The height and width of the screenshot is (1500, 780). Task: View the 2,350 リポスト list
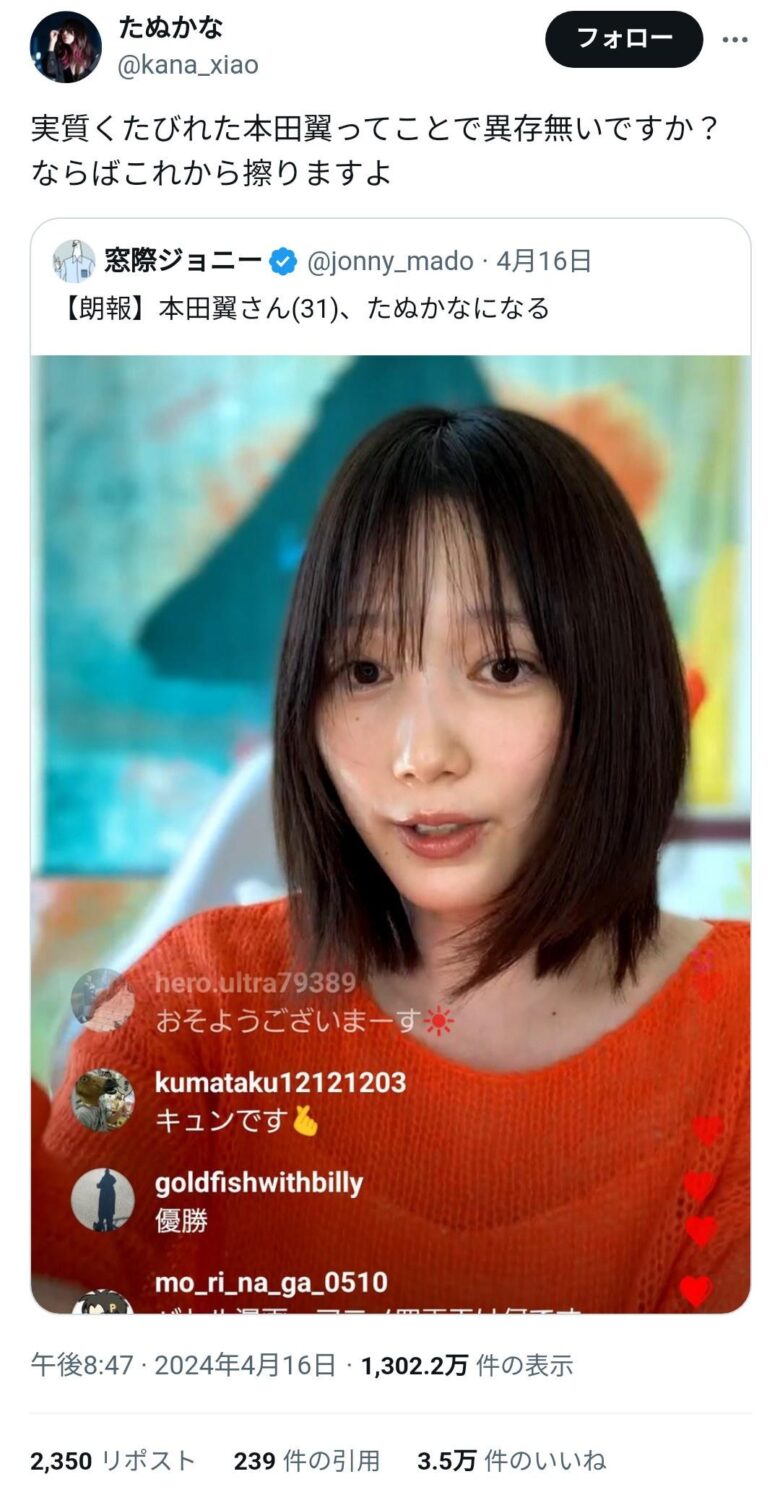click(x=113, y=1460)
